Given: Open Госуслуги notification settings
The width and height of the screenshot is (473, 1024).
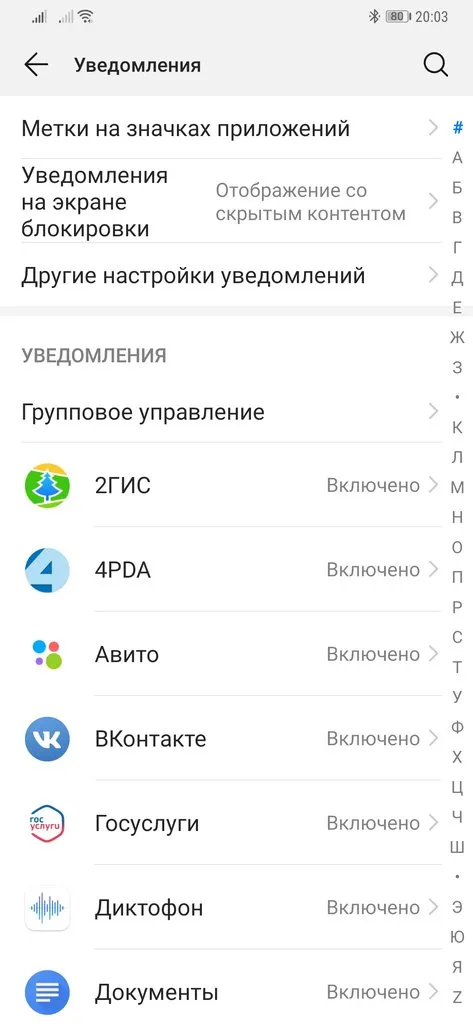Looking at the screenshot, I should coord(230,823).
